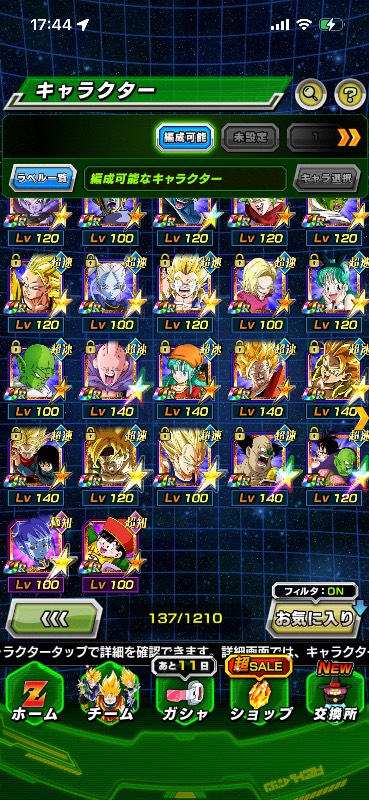
Task: Open the 交換所 tab
Action: point(335,695)
